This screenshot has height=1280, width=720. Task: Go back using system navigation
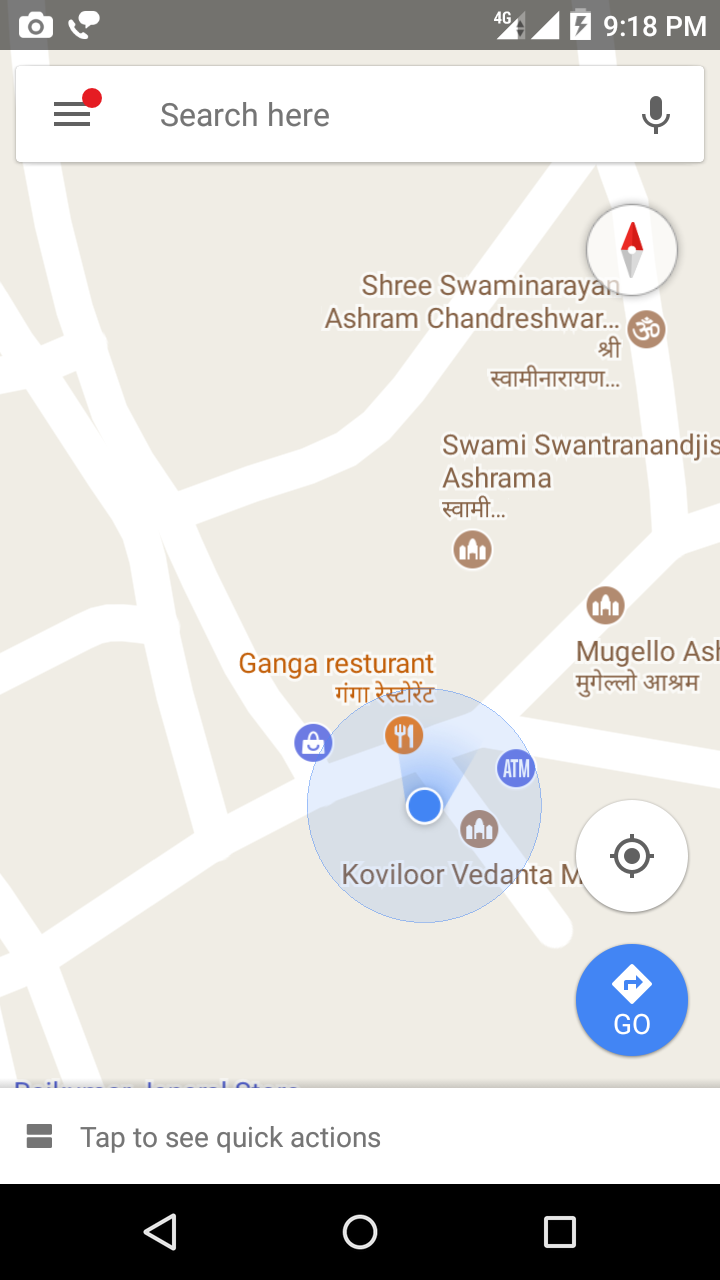pos(160,1232)
